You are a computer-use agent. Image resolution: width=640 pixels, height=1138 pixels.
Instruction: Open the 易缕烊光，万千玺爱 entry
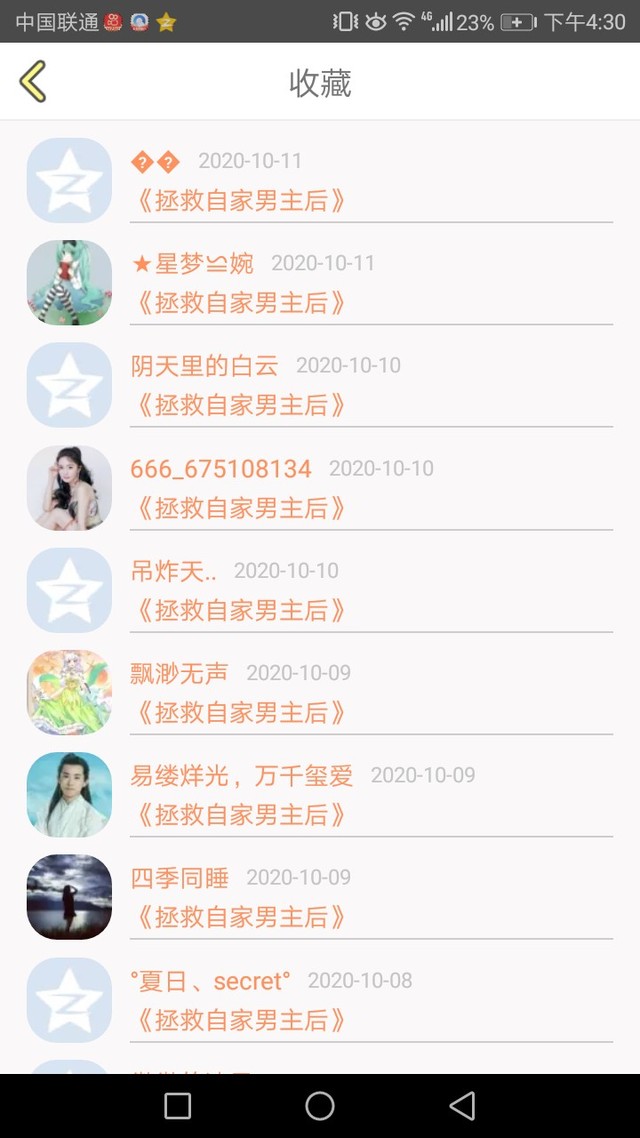coord(320,794)
